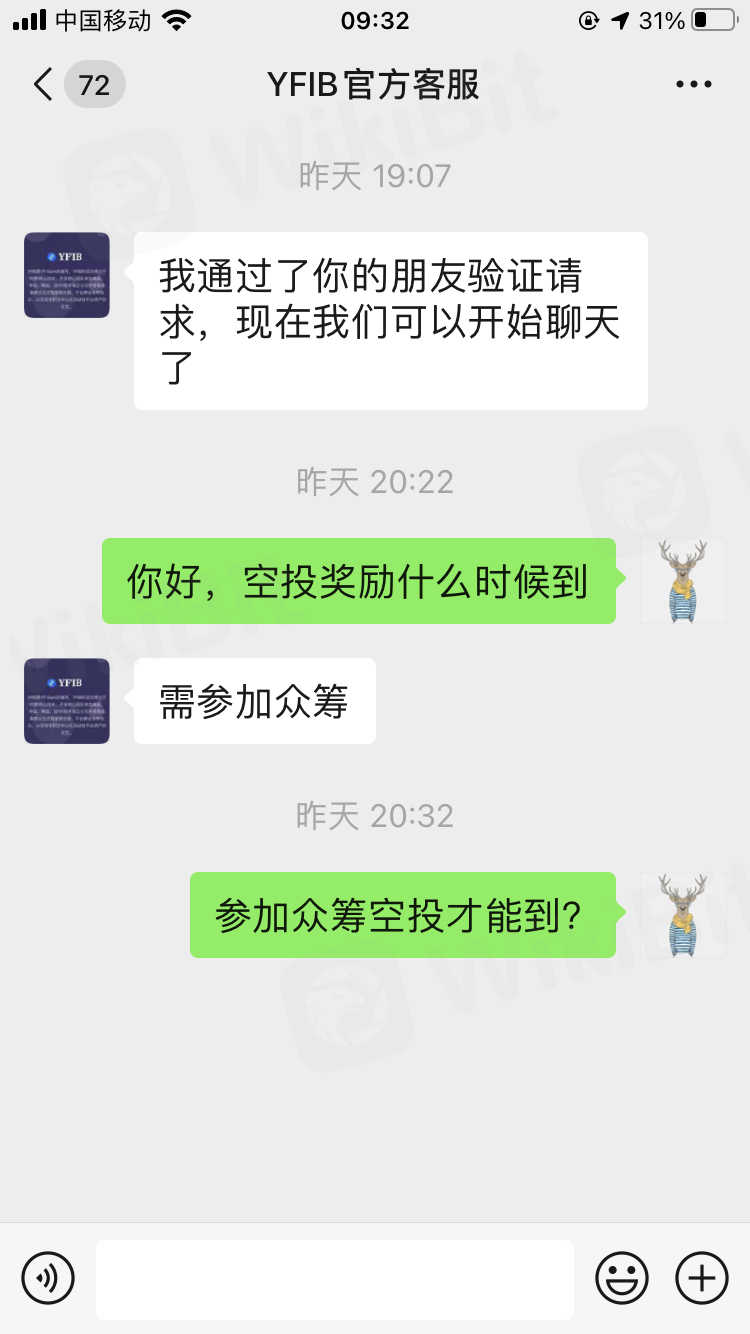Open the emoji picker
Screen dimensions: 750x1334
click(621, 1278)
